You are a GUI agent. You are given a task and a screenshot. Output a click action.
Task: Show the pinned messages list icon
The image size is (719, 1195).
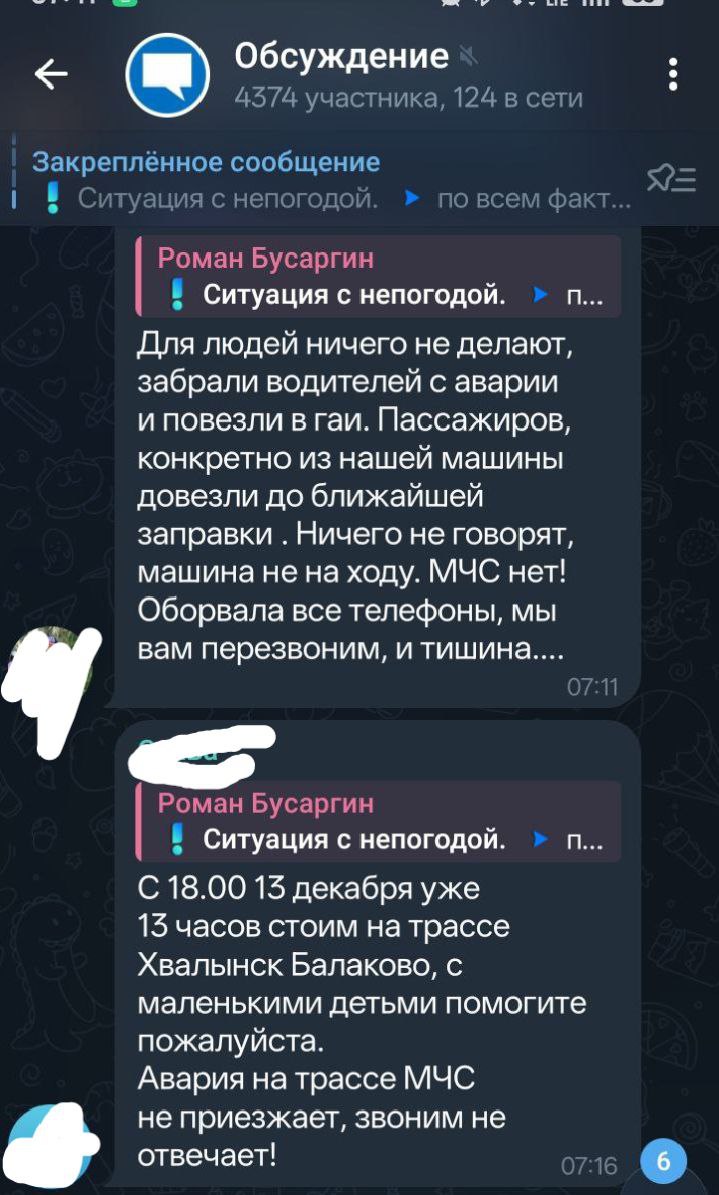pyautogui.click(x=672, y=180)
